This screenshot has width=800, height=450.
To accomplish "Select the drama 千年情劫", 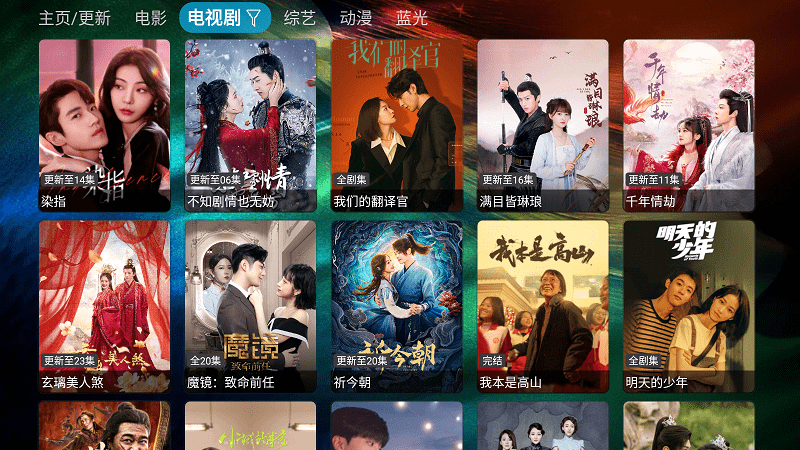I will (x=688, y=125).
